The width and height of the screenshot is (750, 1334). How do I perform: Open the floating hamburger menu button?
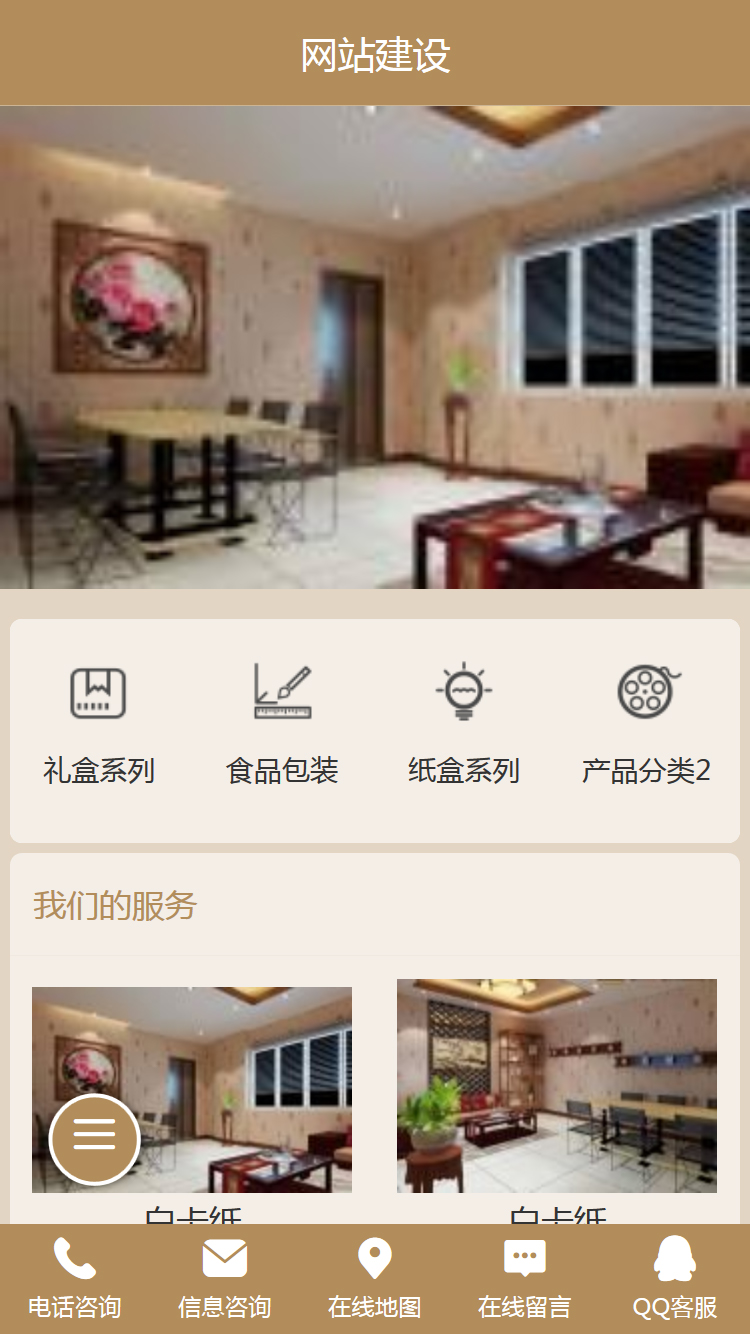[95, 1139]
